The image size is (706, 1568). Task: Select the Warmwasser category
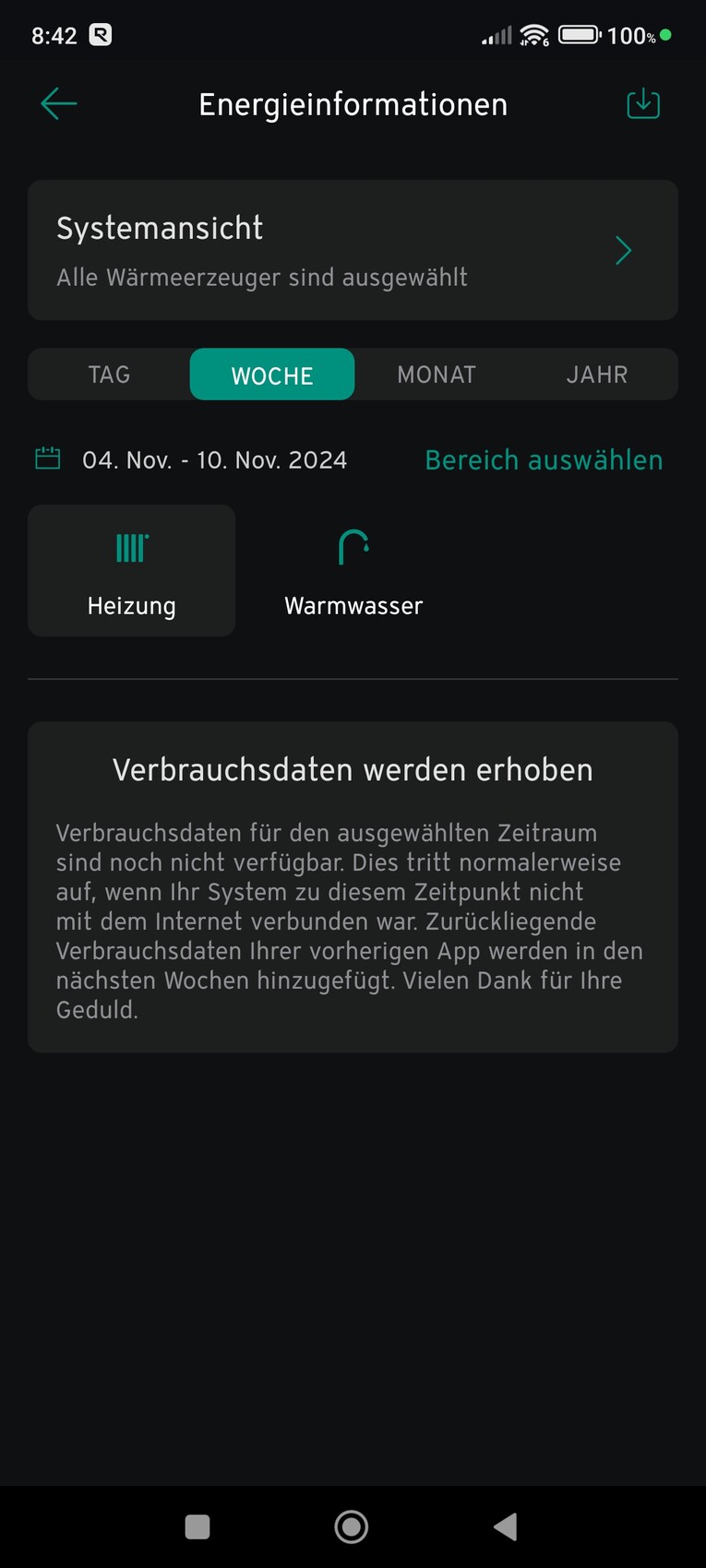(353, 570)
